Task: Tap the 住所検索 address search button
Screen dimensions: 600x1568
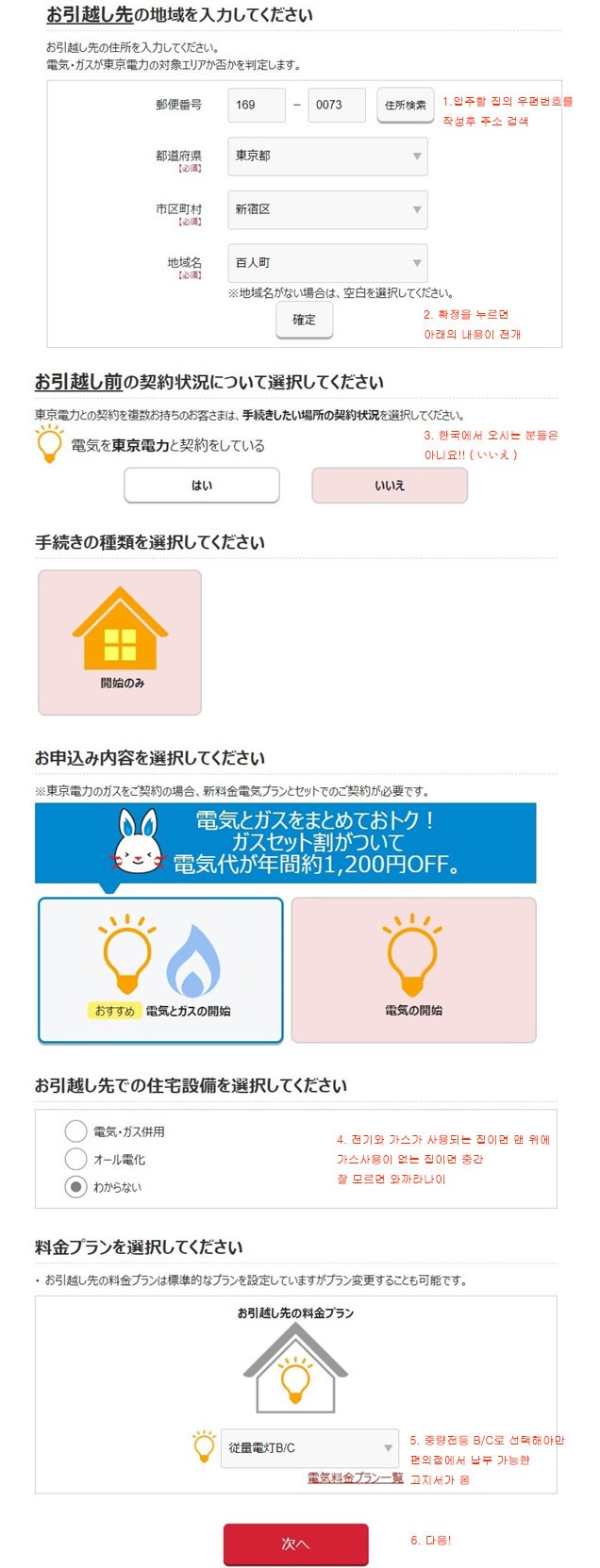Action: (405, 106)
